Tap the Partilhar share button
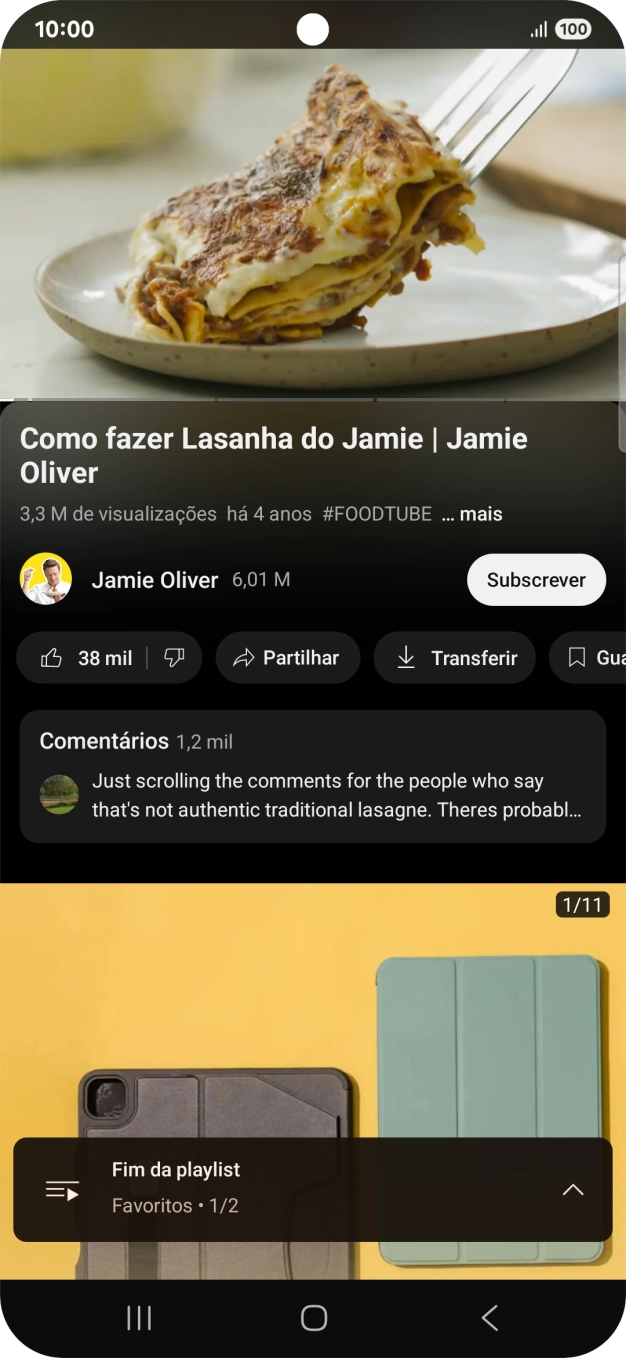Viewport: 626px width, 1358px height. point(287,658)
